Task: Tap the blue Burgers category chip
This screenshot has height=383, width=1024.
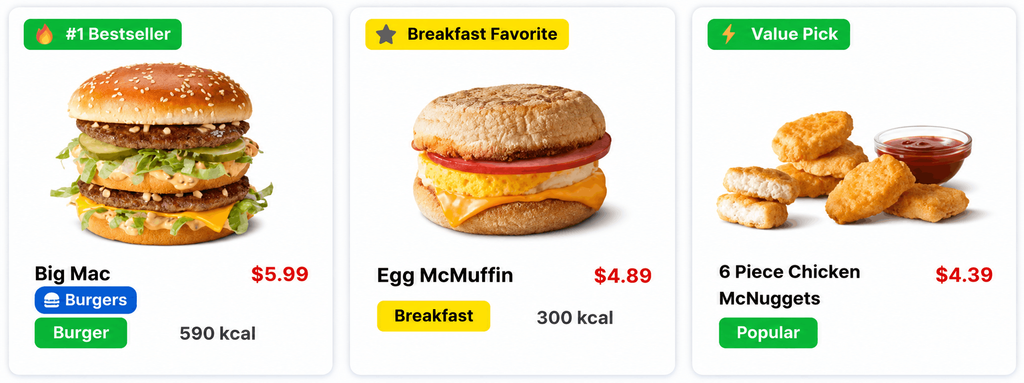Action: tap(86, 300)
